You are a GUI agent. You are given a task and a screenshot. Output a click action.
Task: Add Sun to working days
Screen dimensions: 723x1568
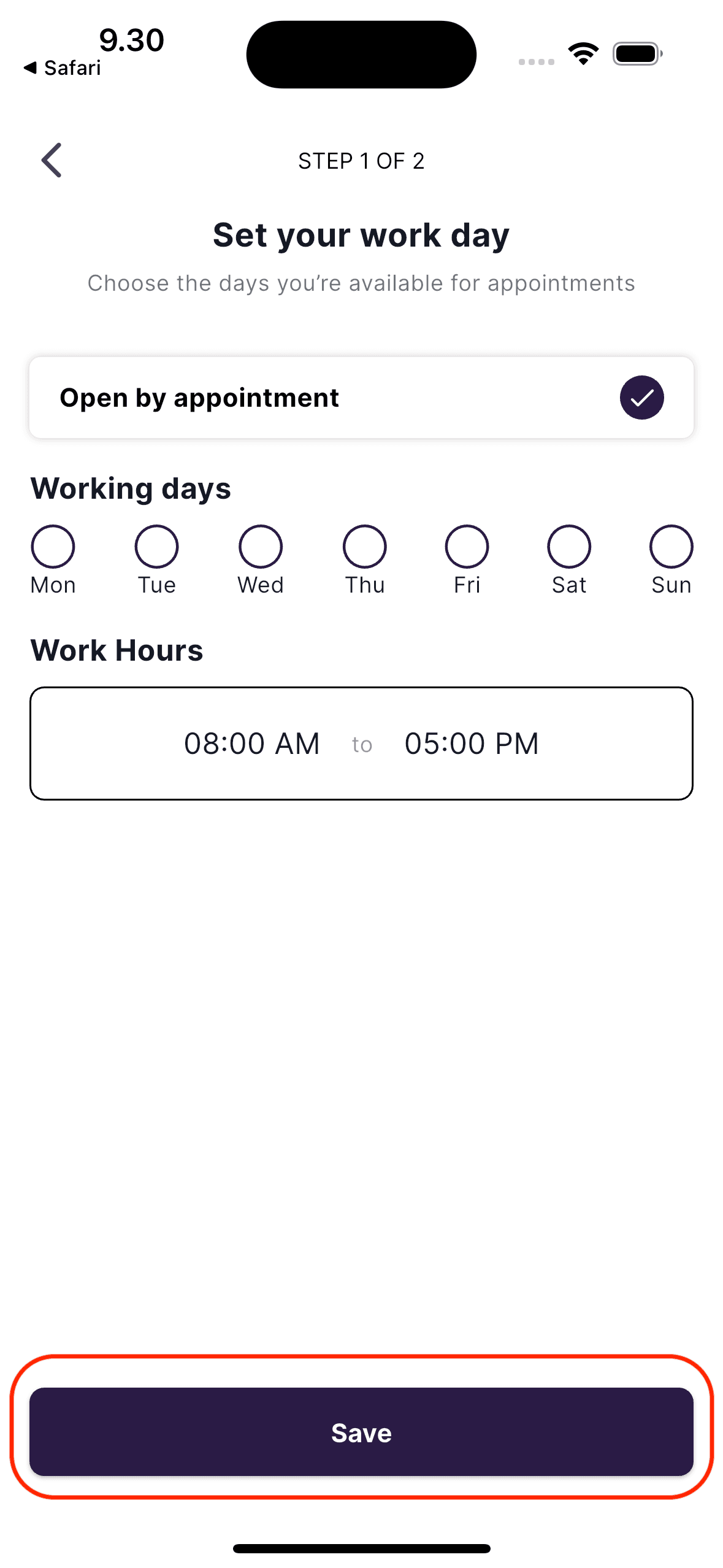671,547
